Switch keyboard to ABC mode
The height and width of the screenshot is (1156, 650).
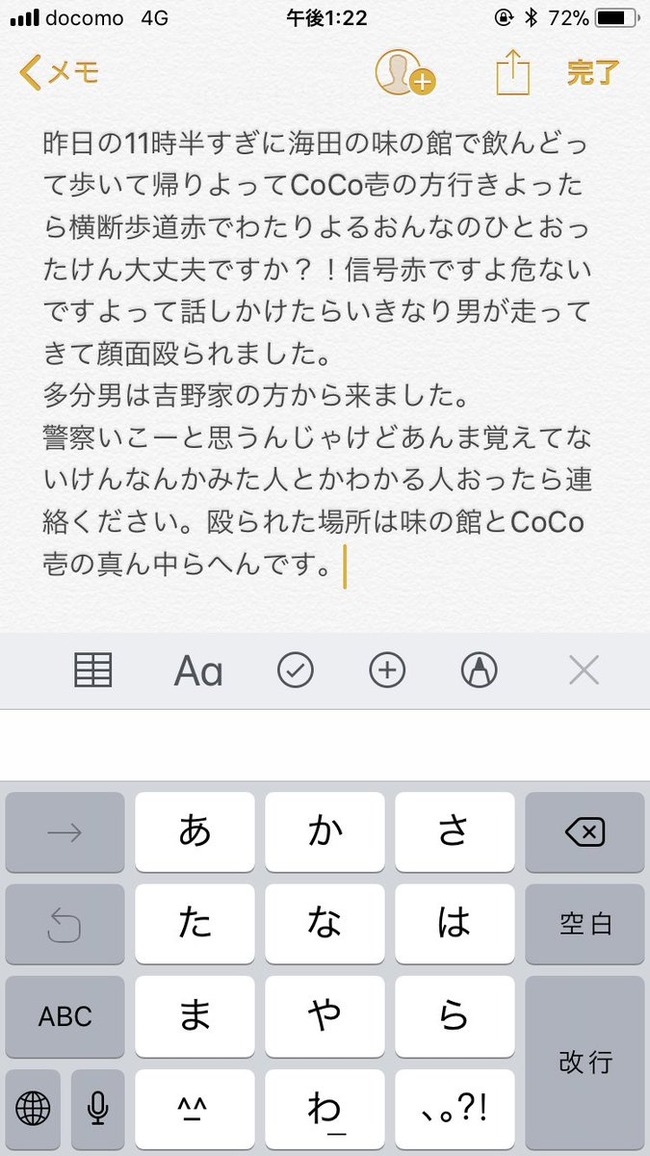(65, 1017)
